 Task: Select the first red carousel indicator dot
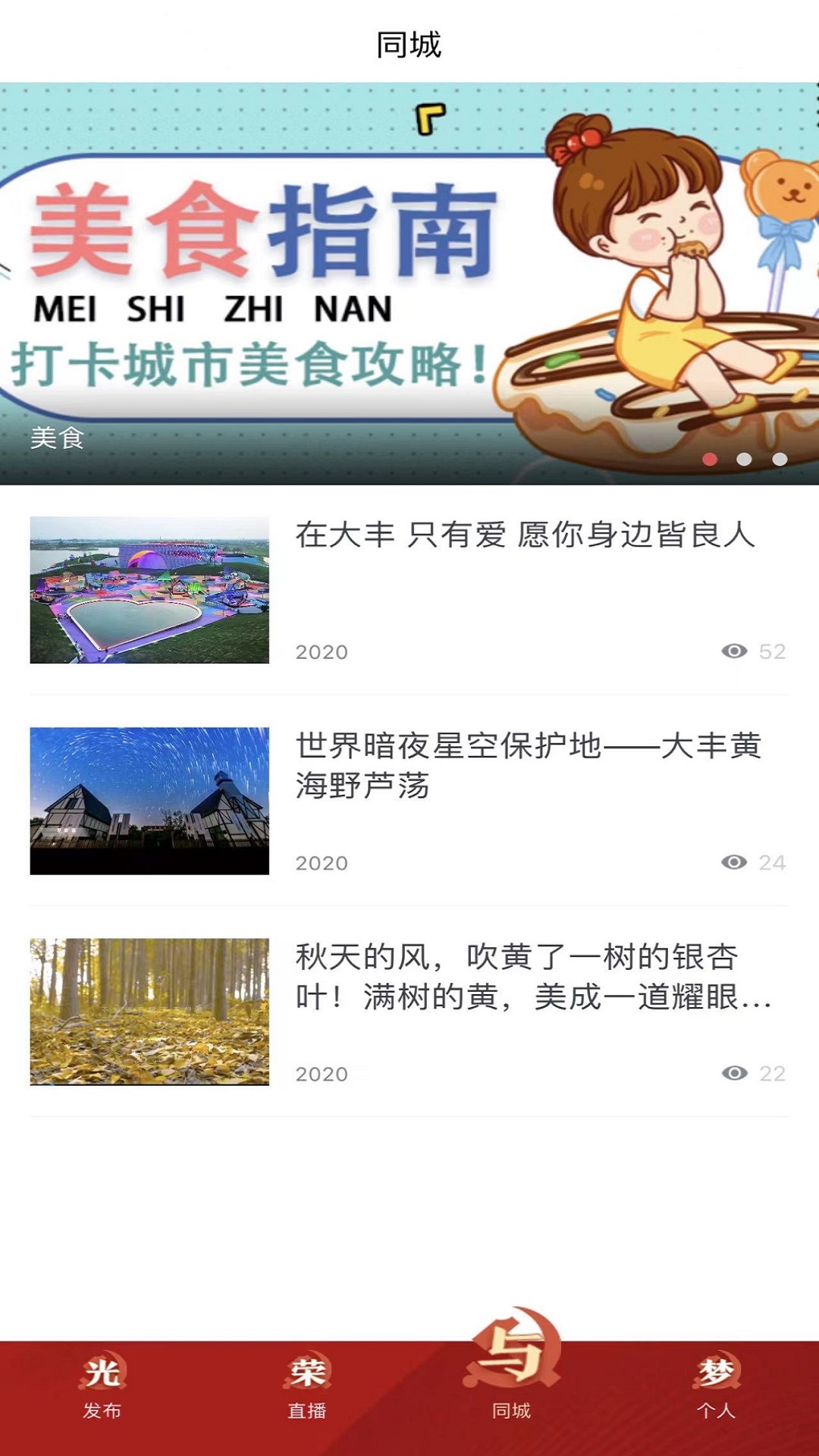click(x=711, y=458)
